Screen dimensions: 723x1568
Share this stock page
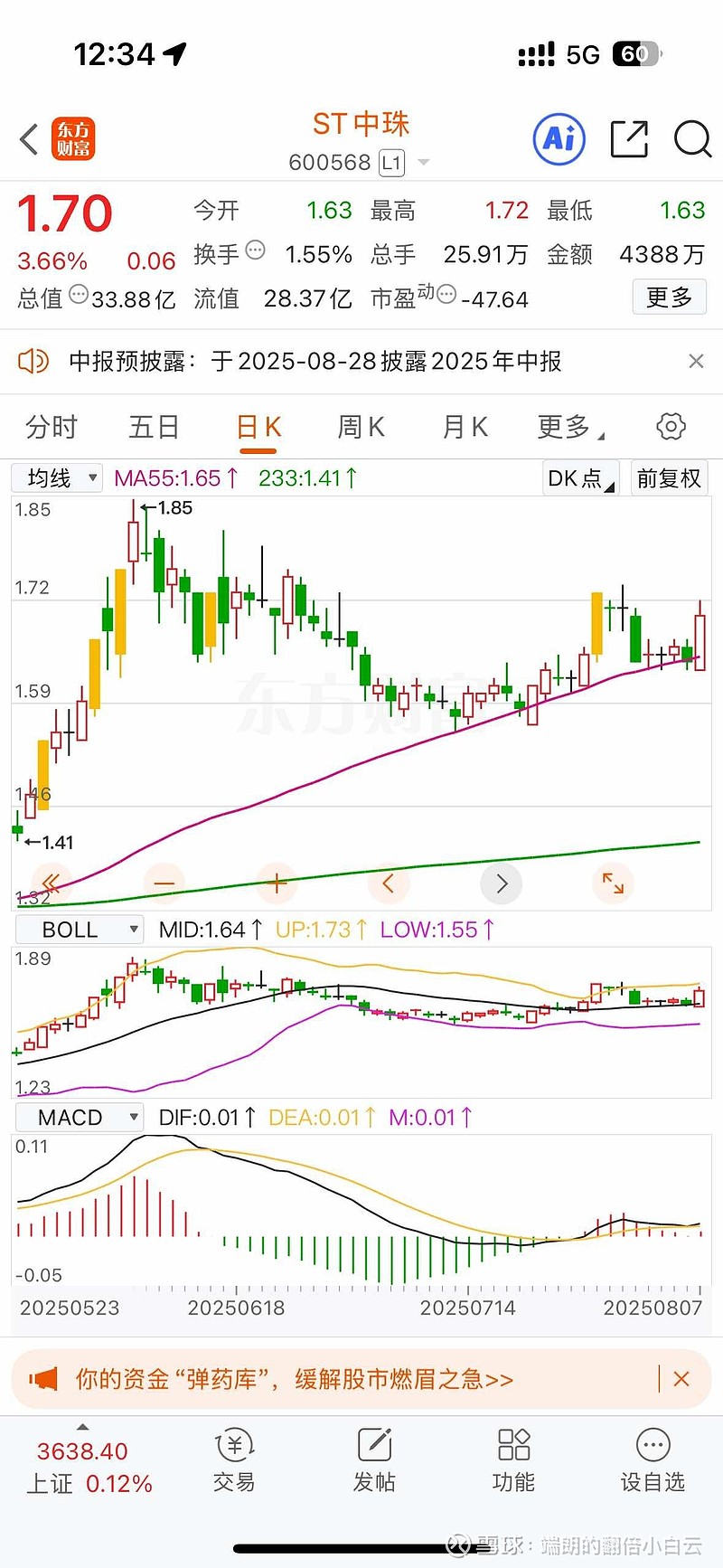click(629, 139)
